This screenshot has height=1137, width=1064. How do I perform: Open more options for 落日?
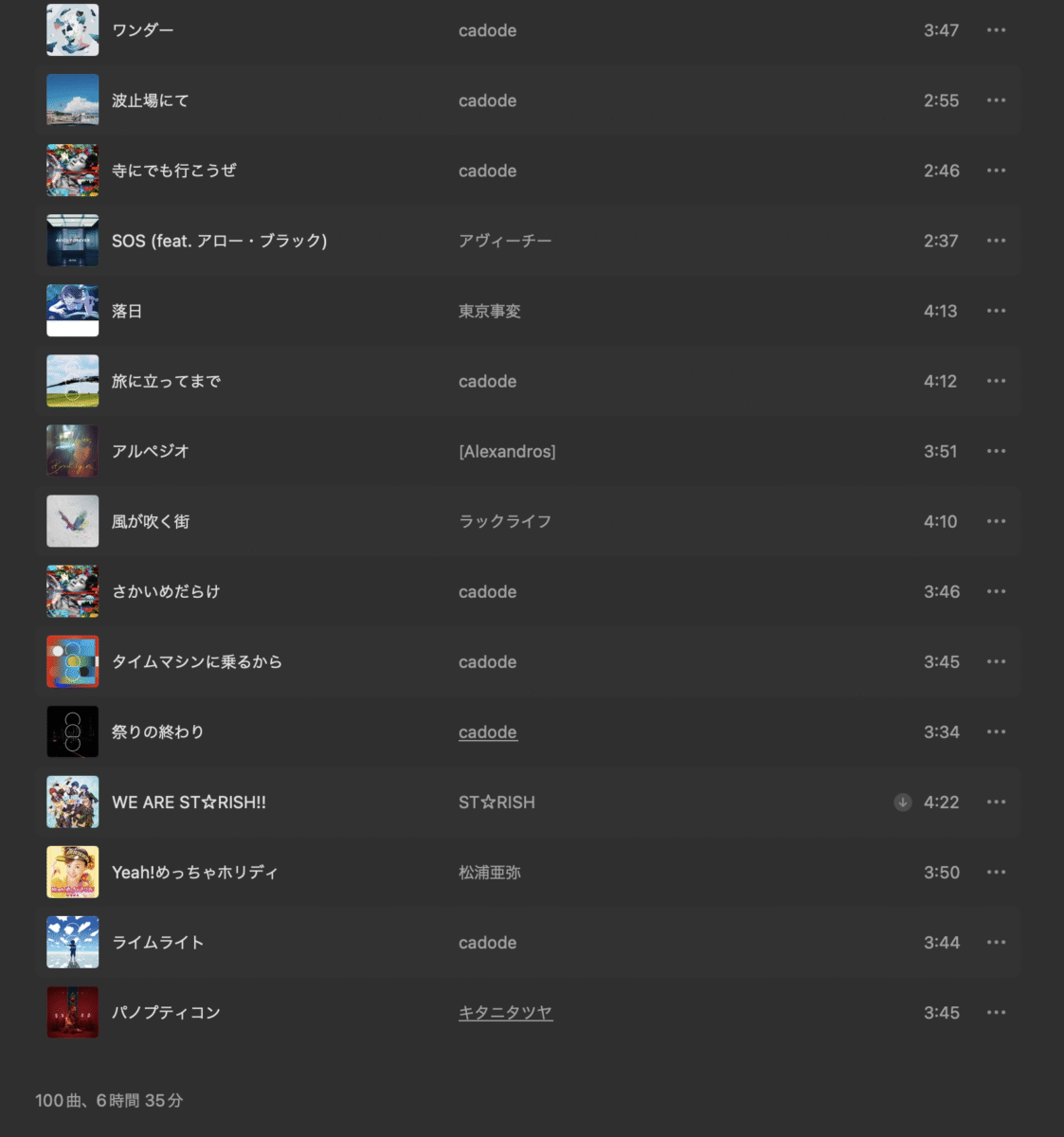(x=996, y=311)
